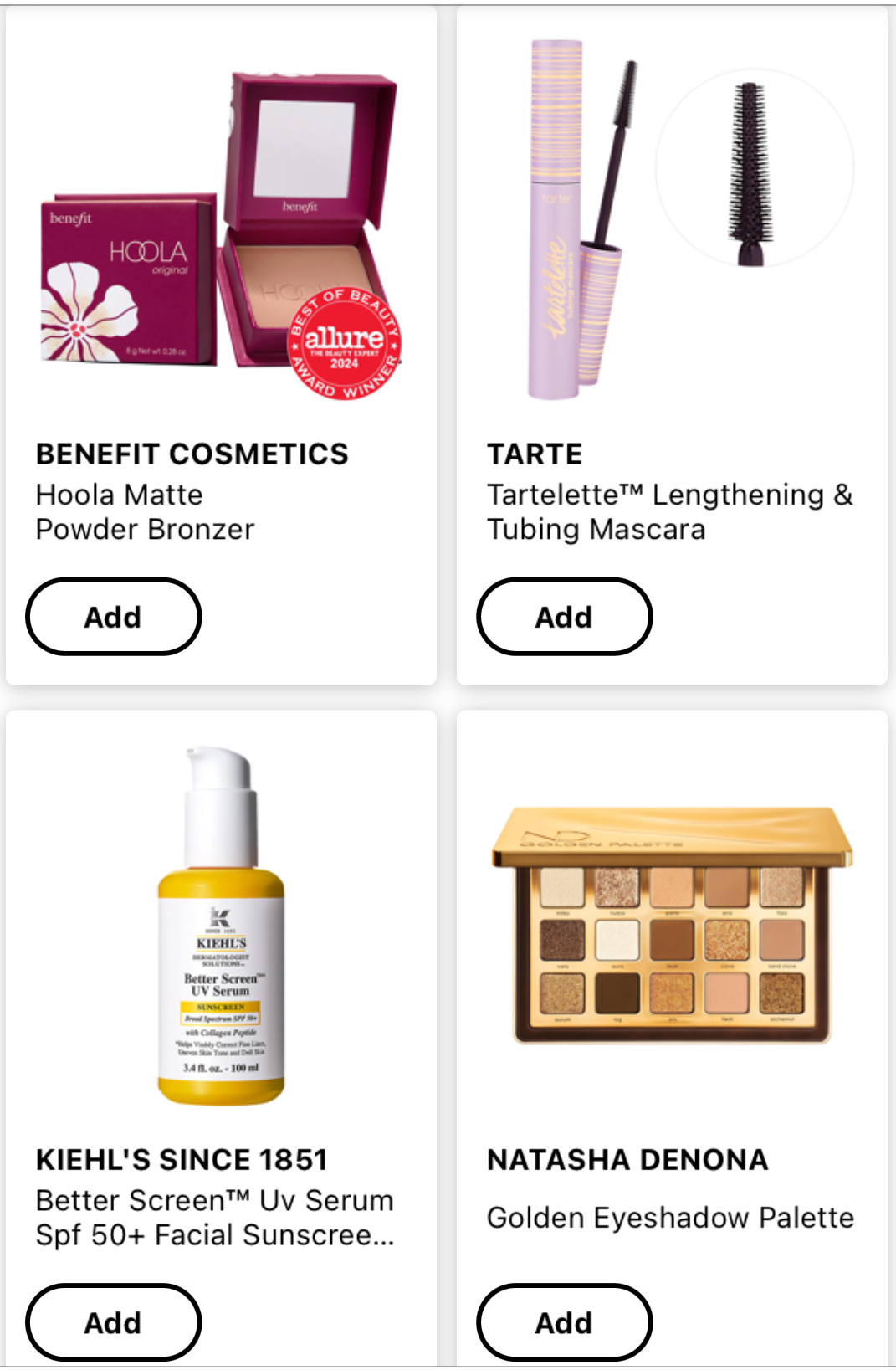This screenshot has width=896, height=1370.
Task: View the Natasha Denona Golden Palette product
Action: point(671,925)
